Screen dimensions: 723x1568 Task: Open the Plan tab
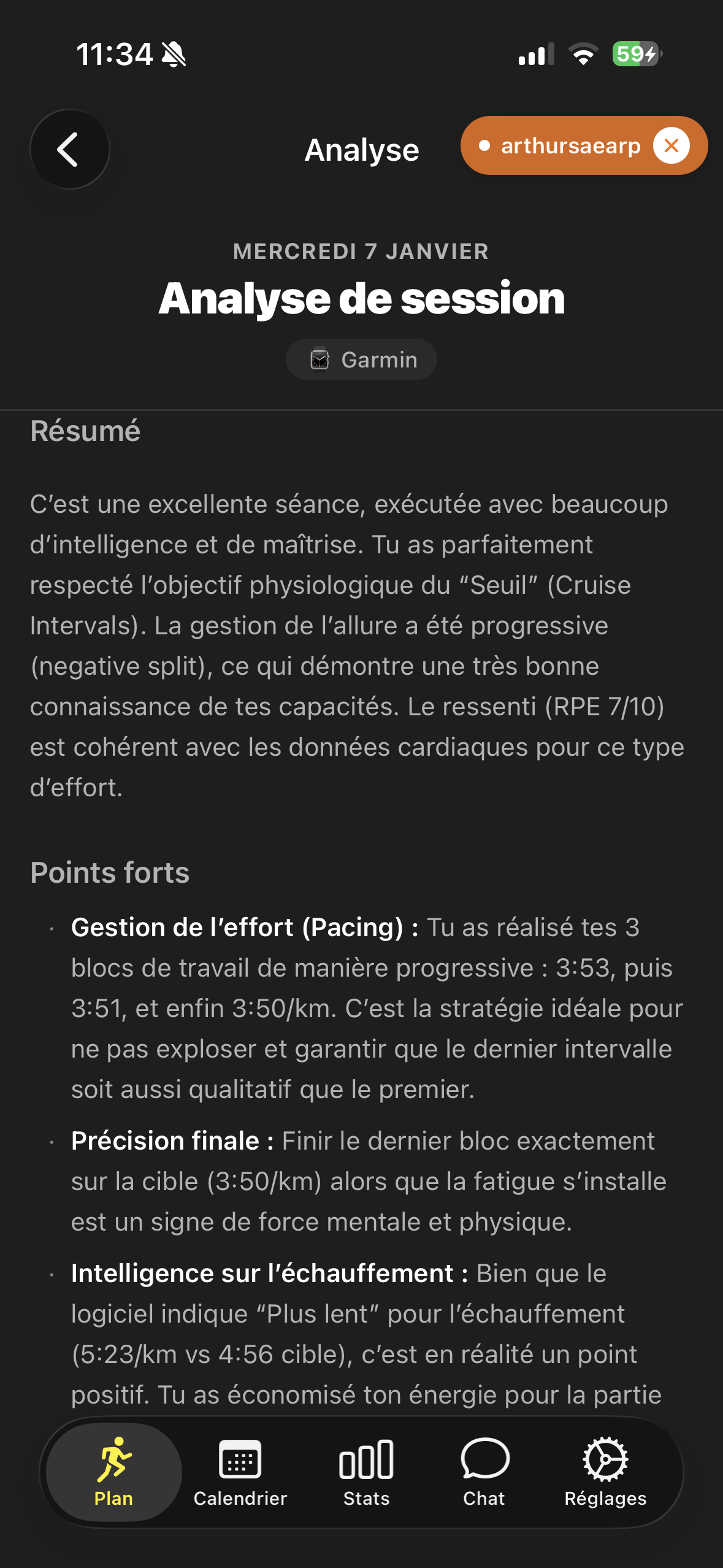(114, 1472)
